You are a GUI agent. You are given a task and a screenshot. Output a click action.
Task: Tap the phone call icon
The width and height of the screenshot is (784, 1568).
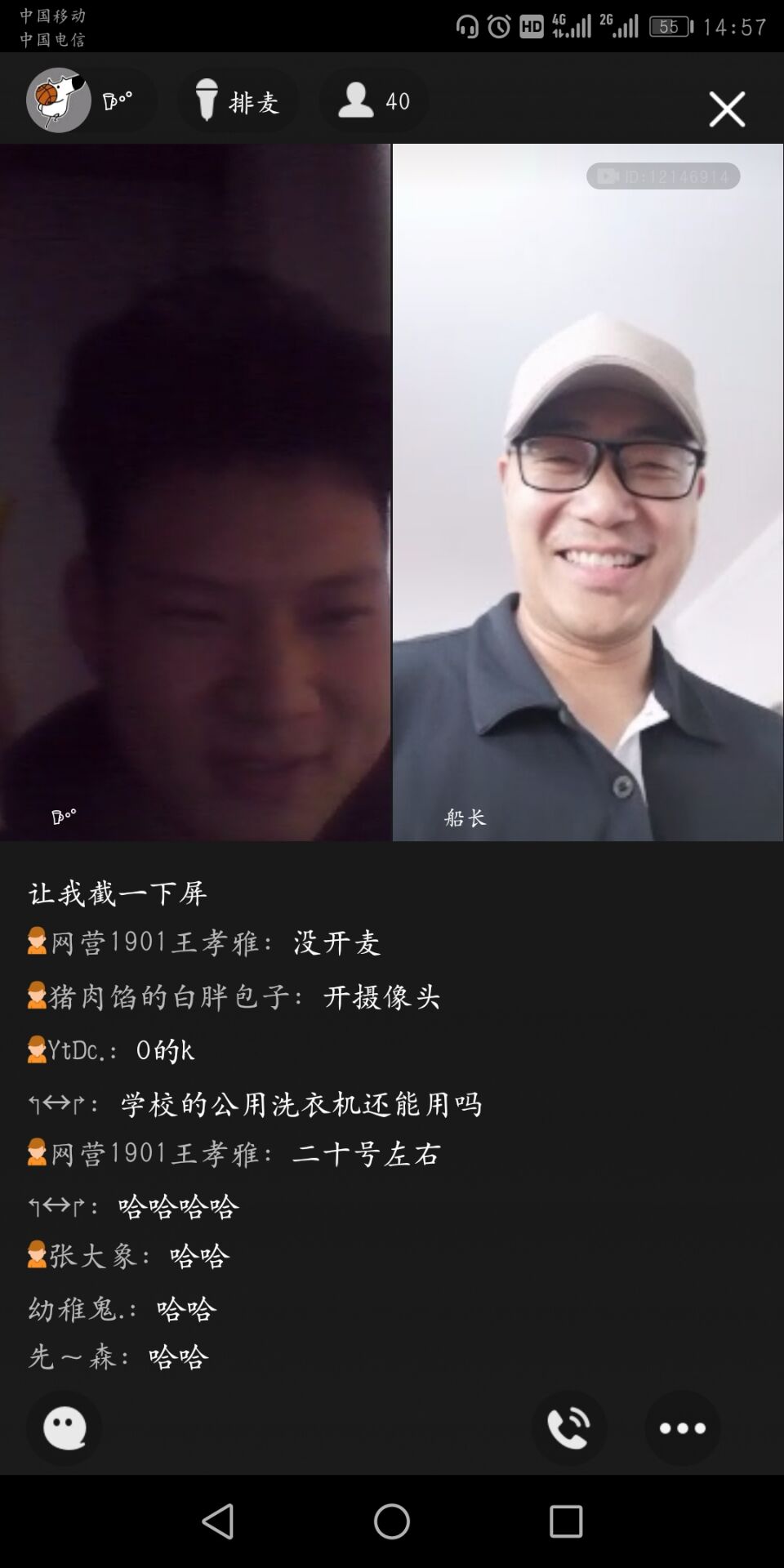pyautogui.click(x=569, y=1428)
